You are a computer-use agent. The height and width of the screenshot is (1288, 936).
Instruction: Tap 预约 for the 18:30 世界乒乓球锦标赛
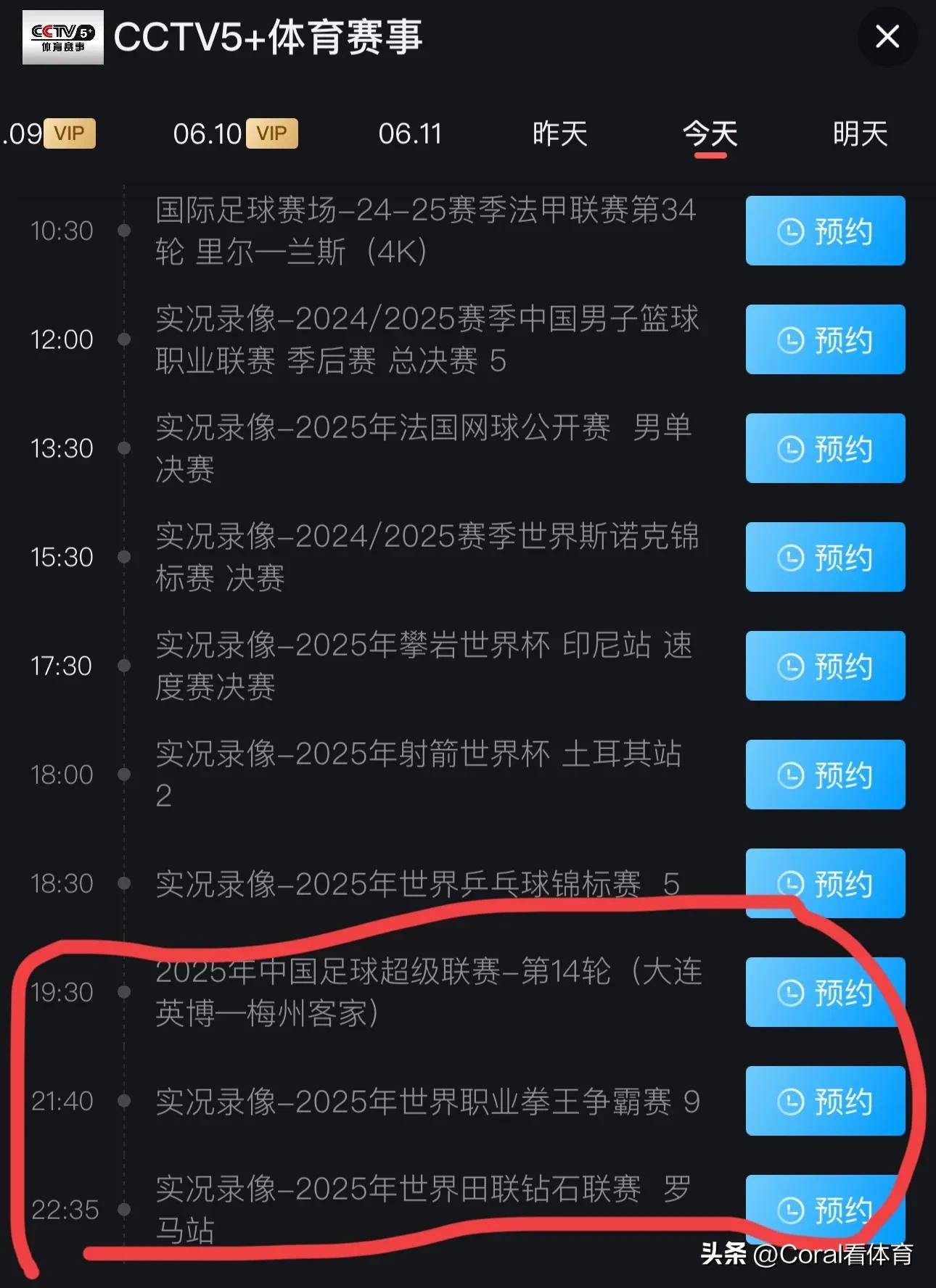(x=825, y=883)
